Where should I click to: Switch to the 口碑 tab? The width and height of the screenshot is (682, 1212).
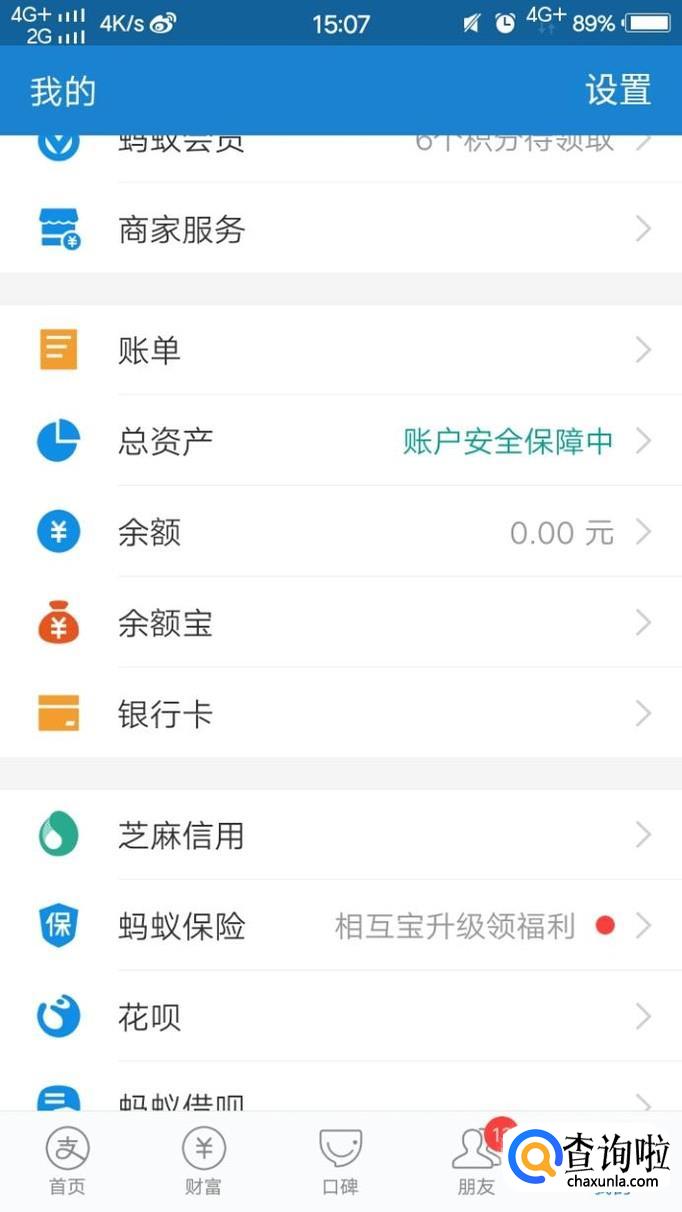(340, 1161)
